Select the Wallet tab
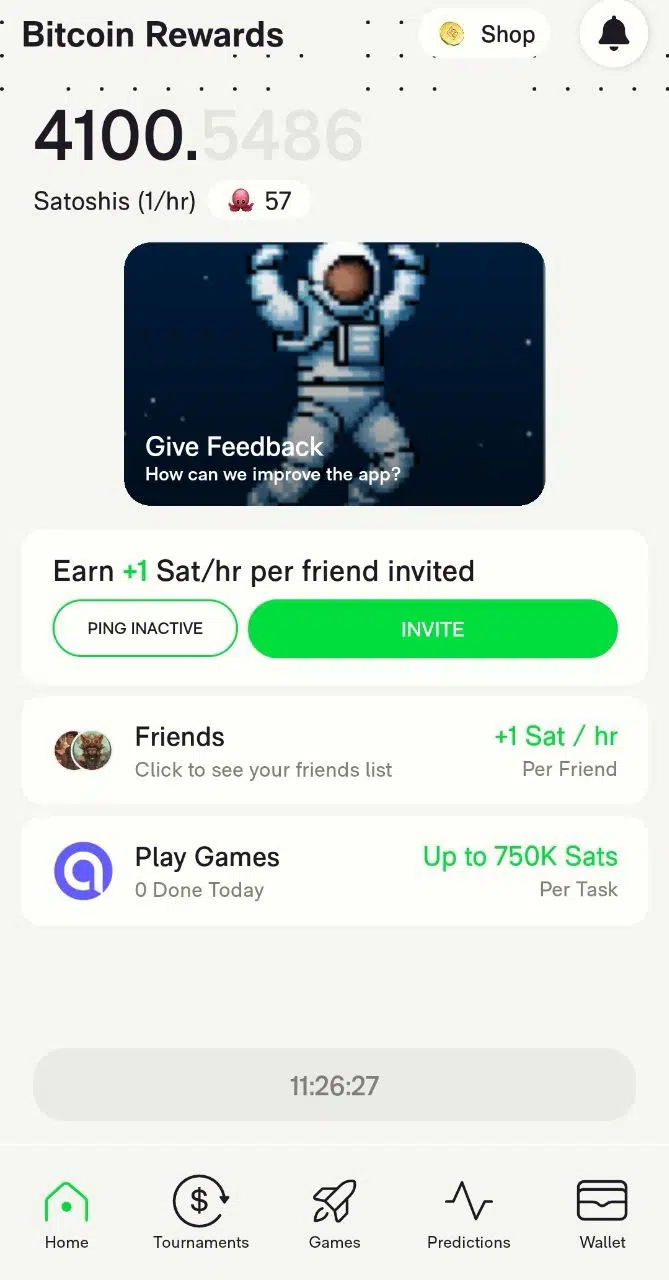 [602, 1213]
